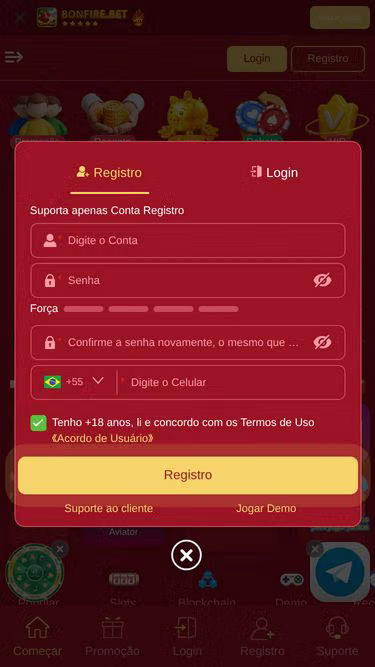The width and height of the screenshot is (375, 667).
Task: Switch to the Login tab in dialog
Action: point(274,173)
